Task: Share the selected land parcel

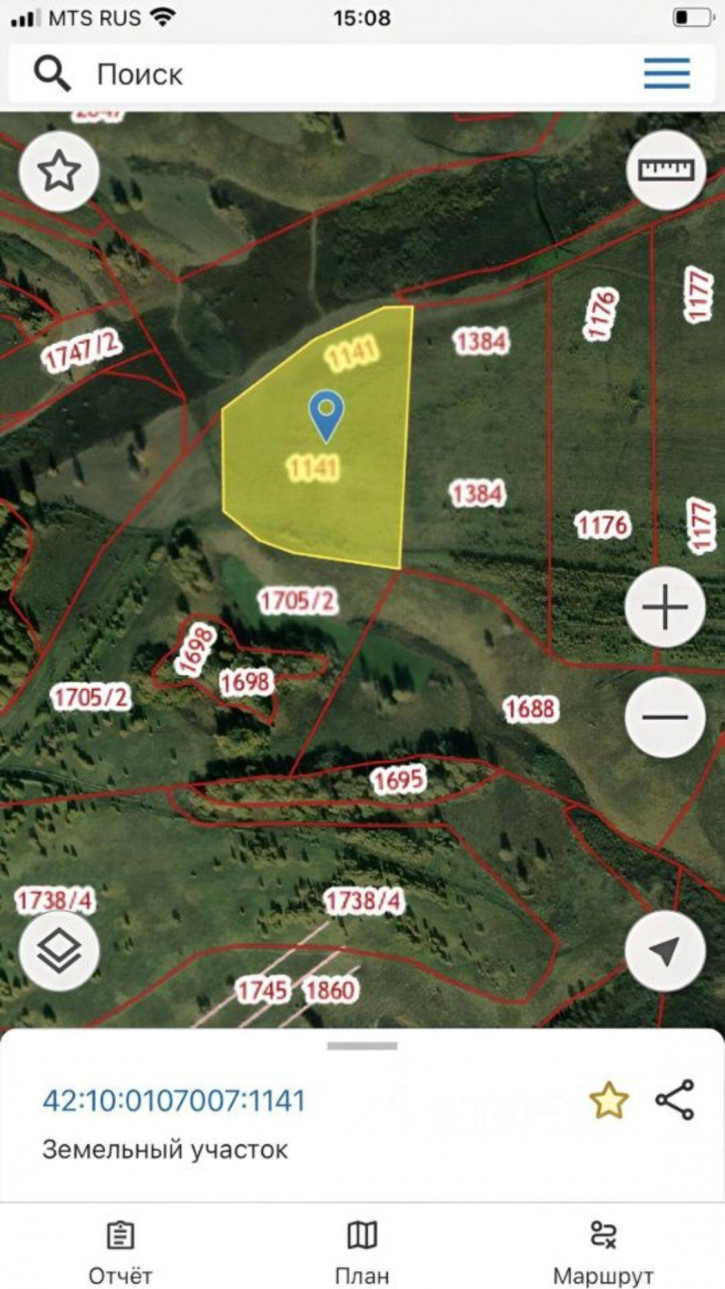Action: coord(675,1099)
